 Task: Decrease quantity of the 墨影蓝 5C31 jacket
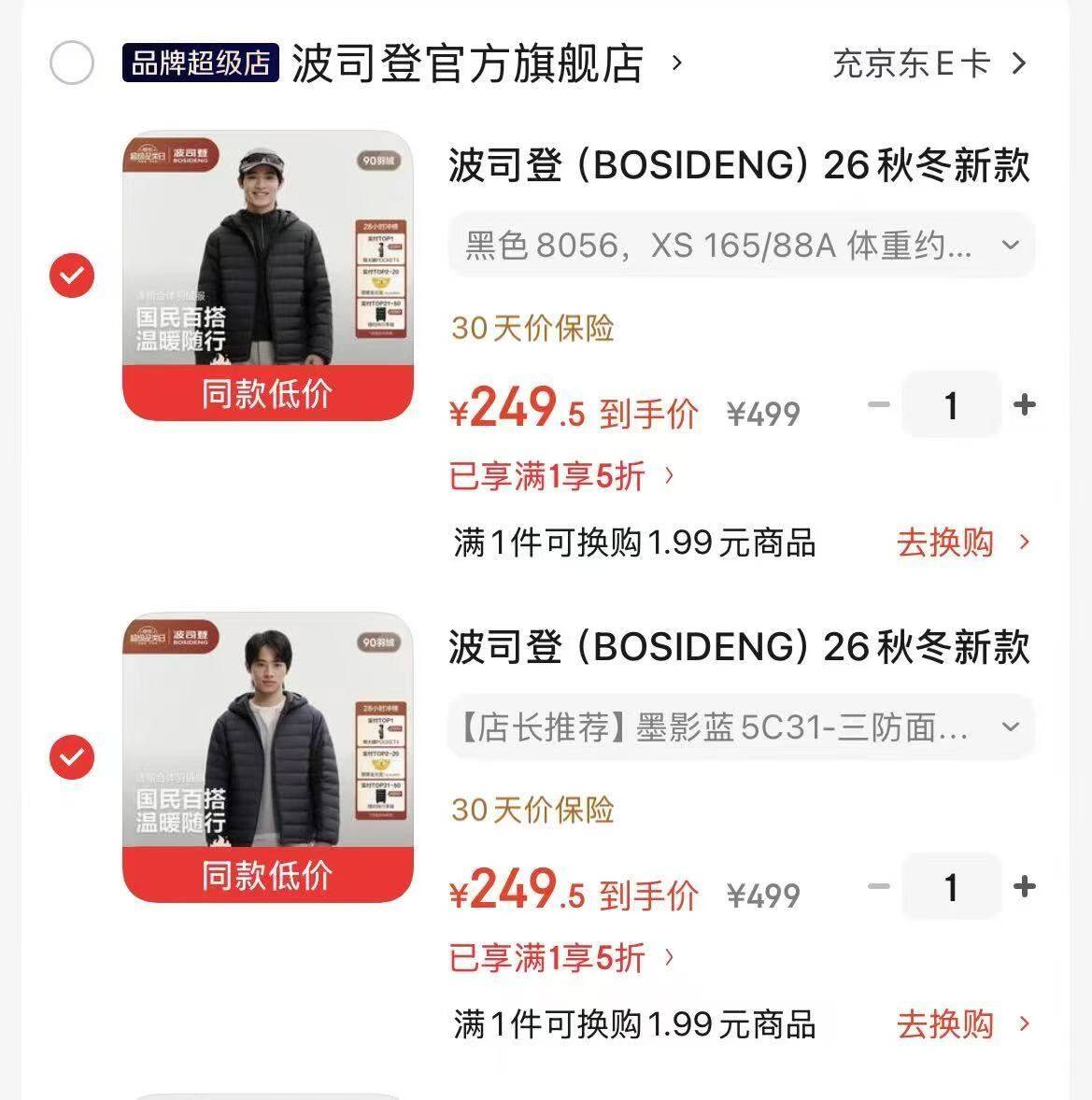879,887
